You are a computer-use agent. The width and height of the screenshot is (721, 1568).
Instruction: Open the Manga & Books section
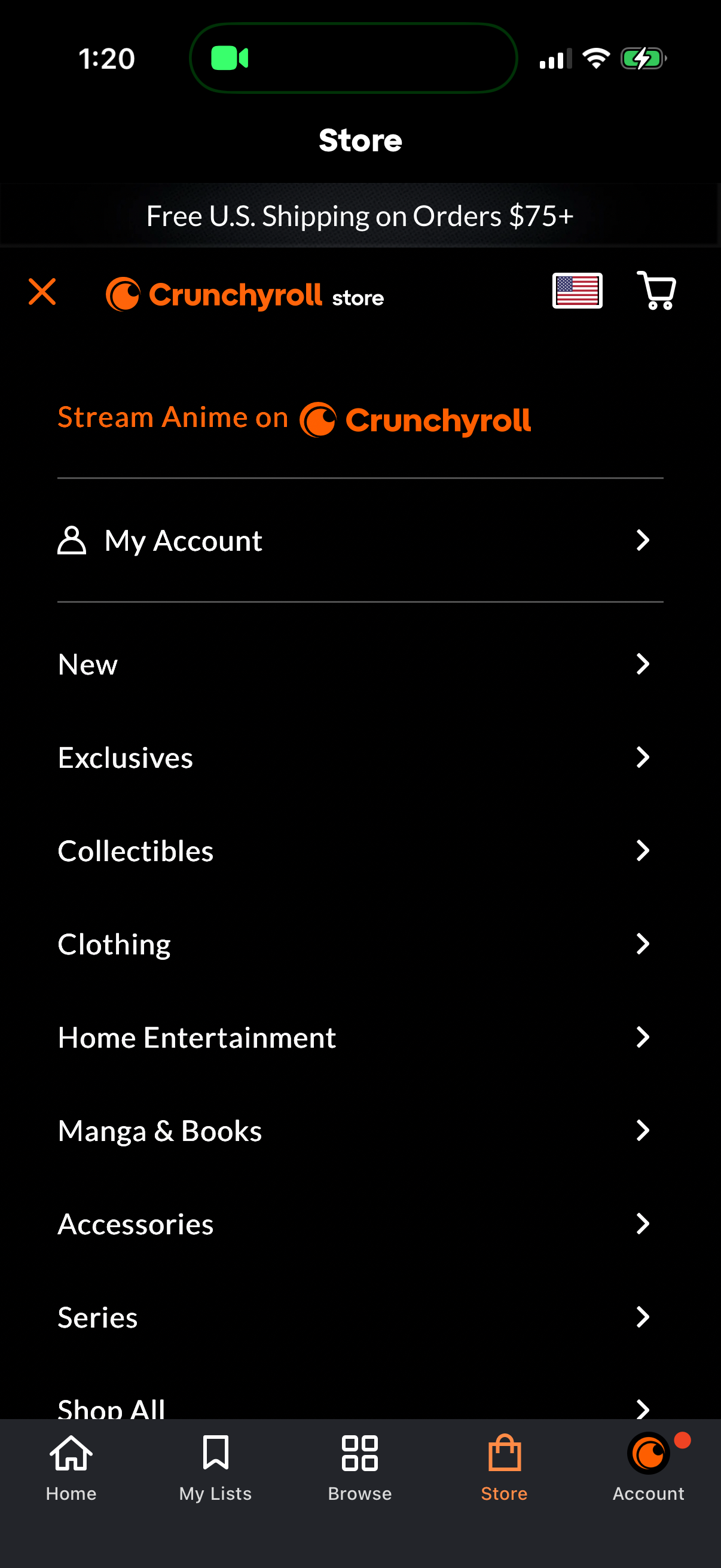tap(360, 1130)
